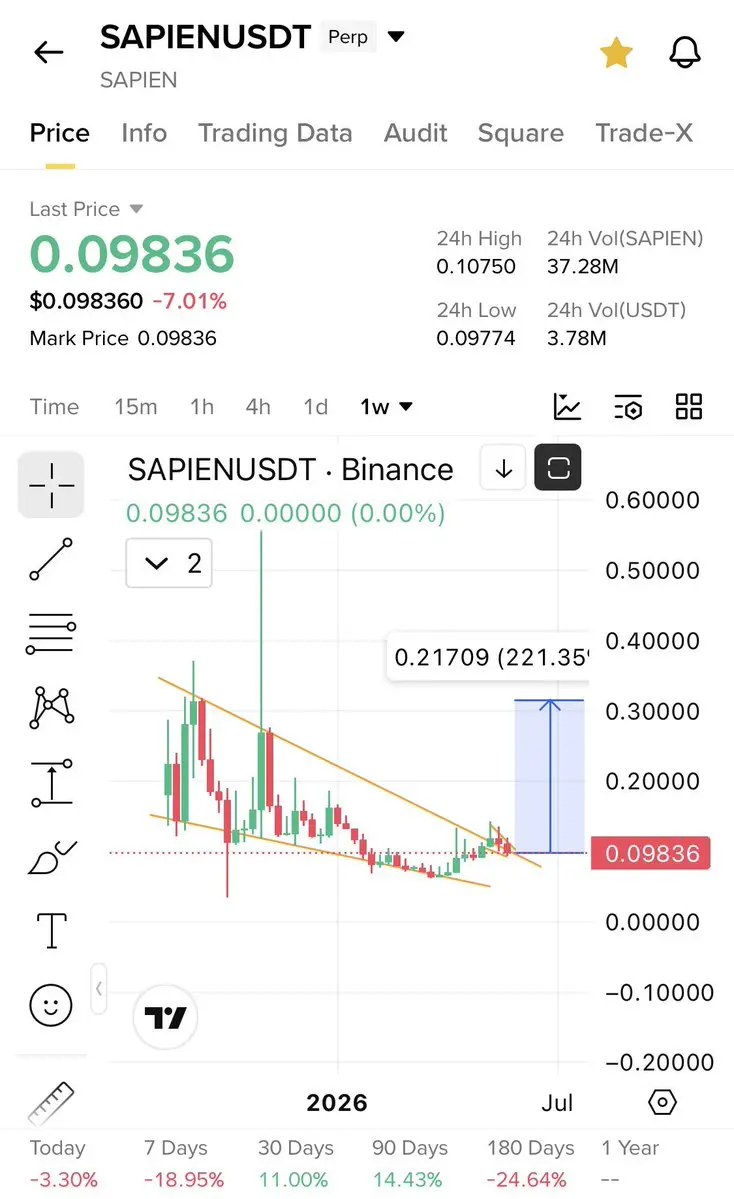Select the 15m chart interval
Screen dimensions: 734x1199
(x=136, y=407)
